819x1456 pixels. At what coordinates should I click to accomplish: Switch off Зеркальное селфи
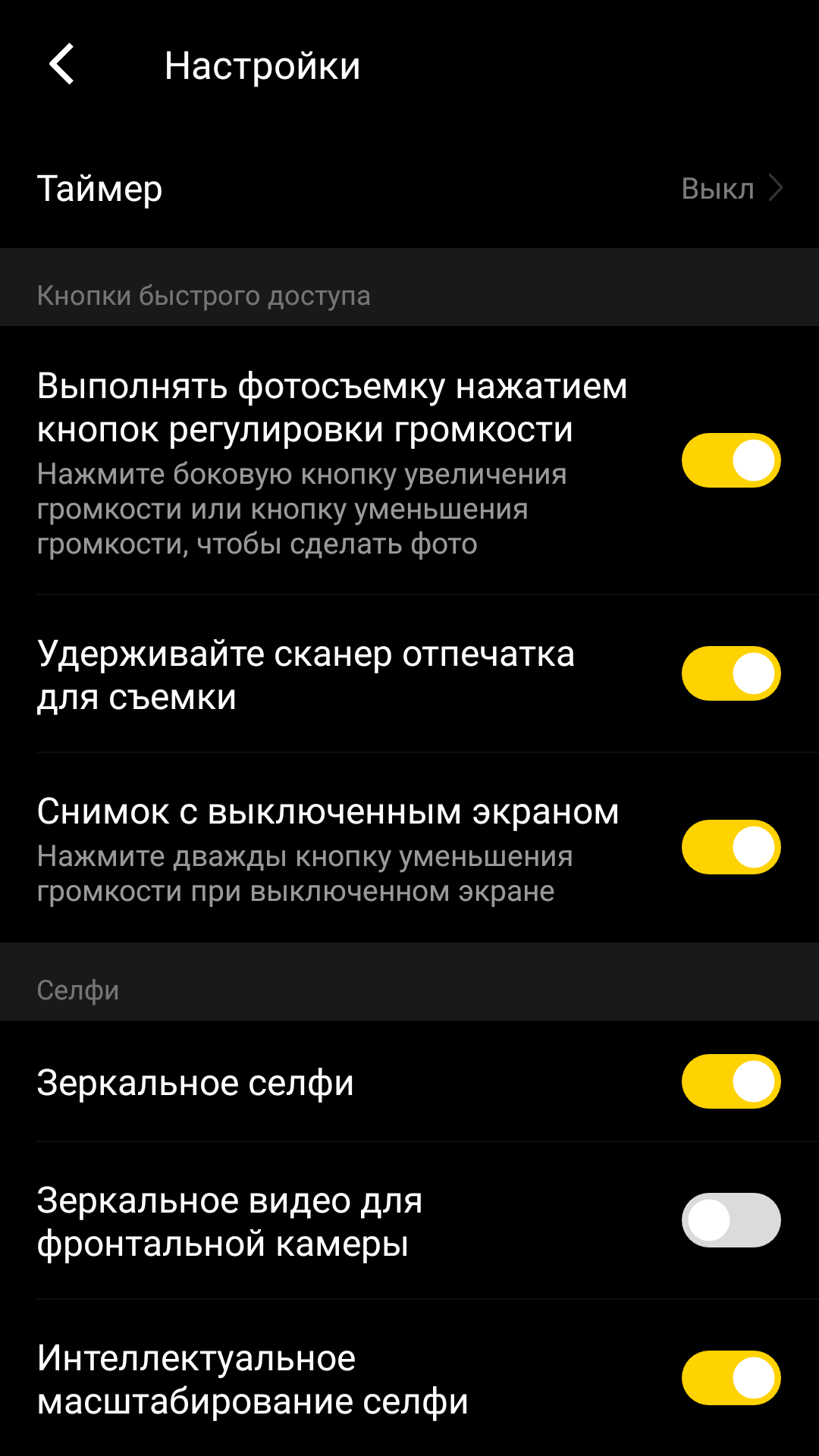click(731, 1081)
